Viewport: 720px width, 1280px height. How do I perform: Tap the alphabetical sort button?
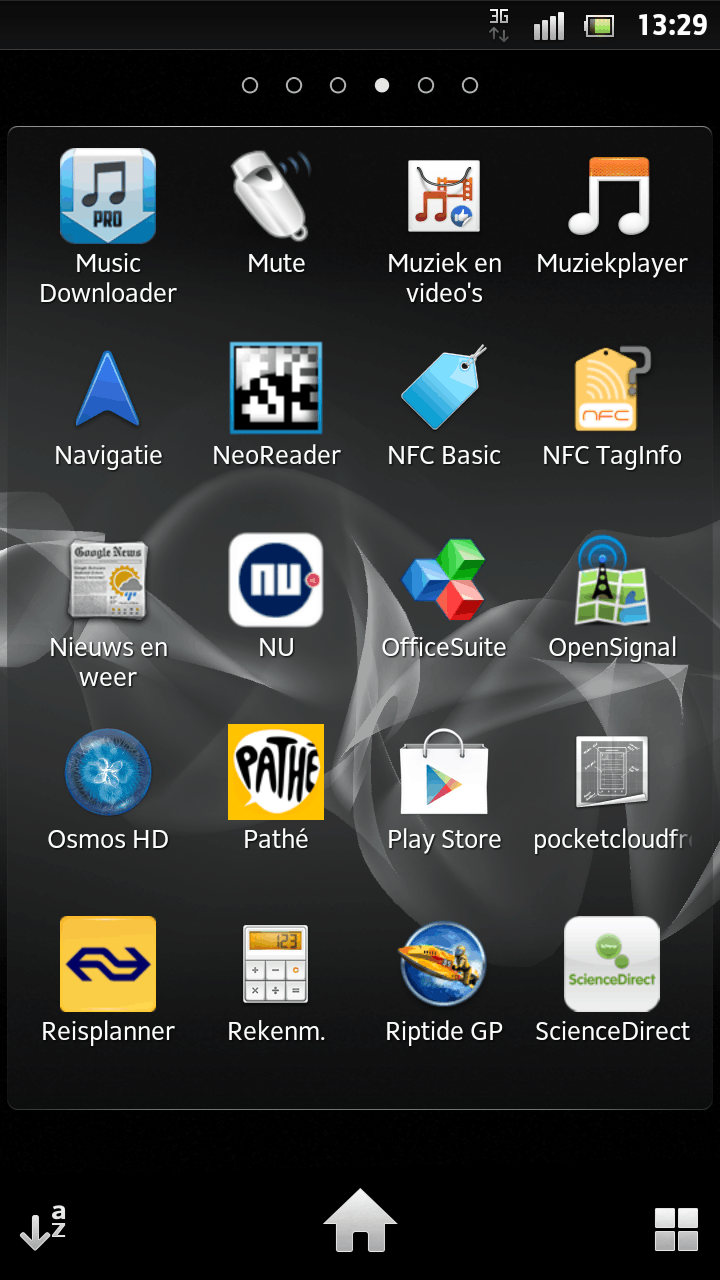coord(43,1228)
